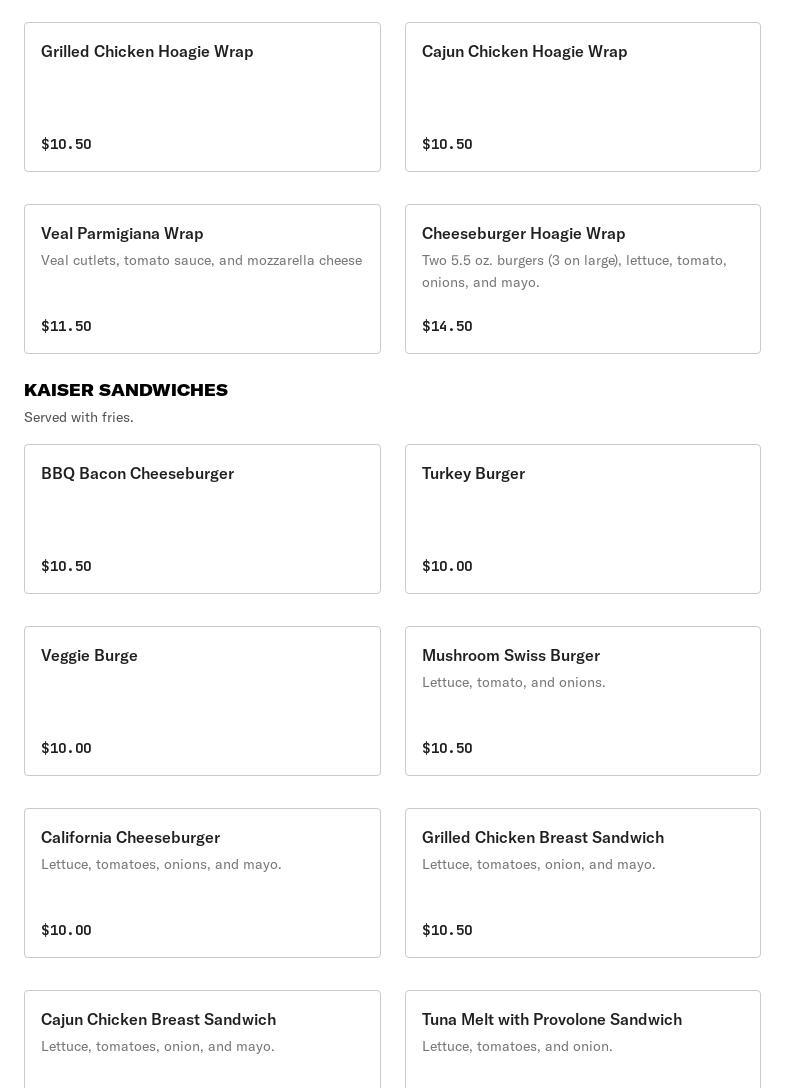Open the BBQ Bacon Cheeseburger card

[202, 519]
